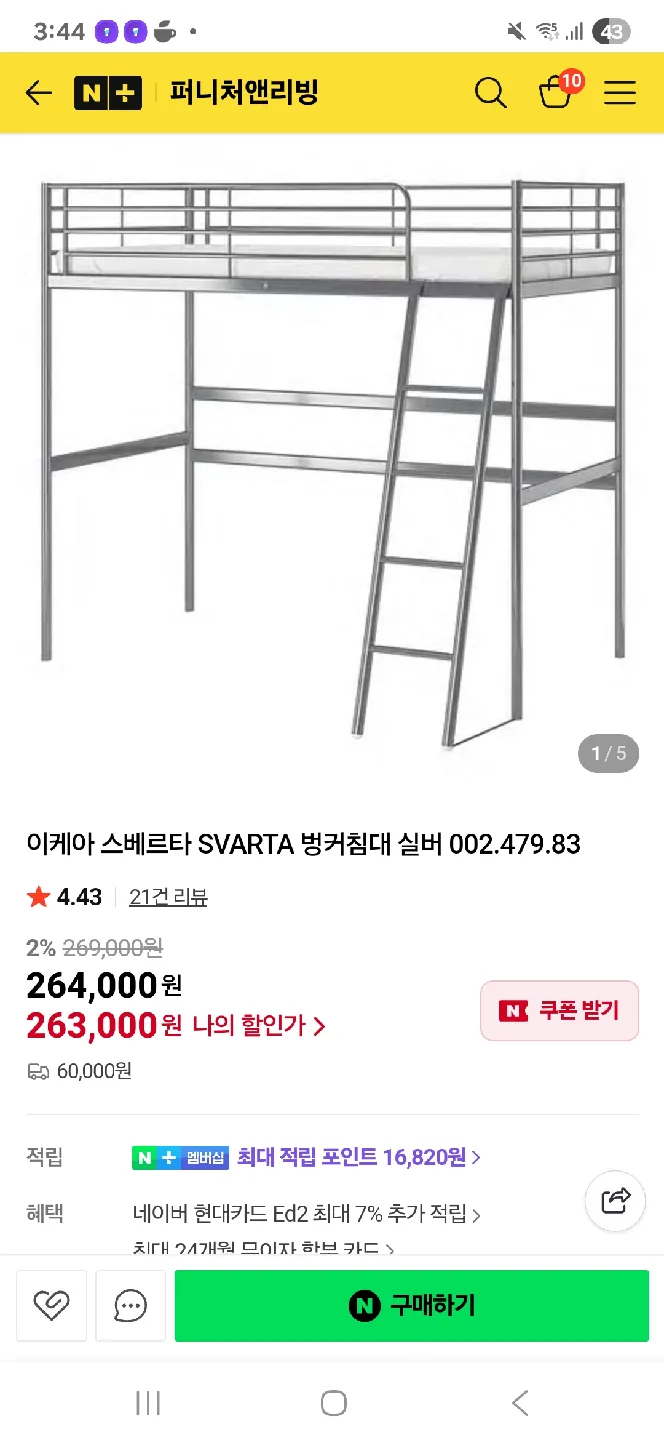Tap the system home button
664x1440 pixels.
[333, 1403]
